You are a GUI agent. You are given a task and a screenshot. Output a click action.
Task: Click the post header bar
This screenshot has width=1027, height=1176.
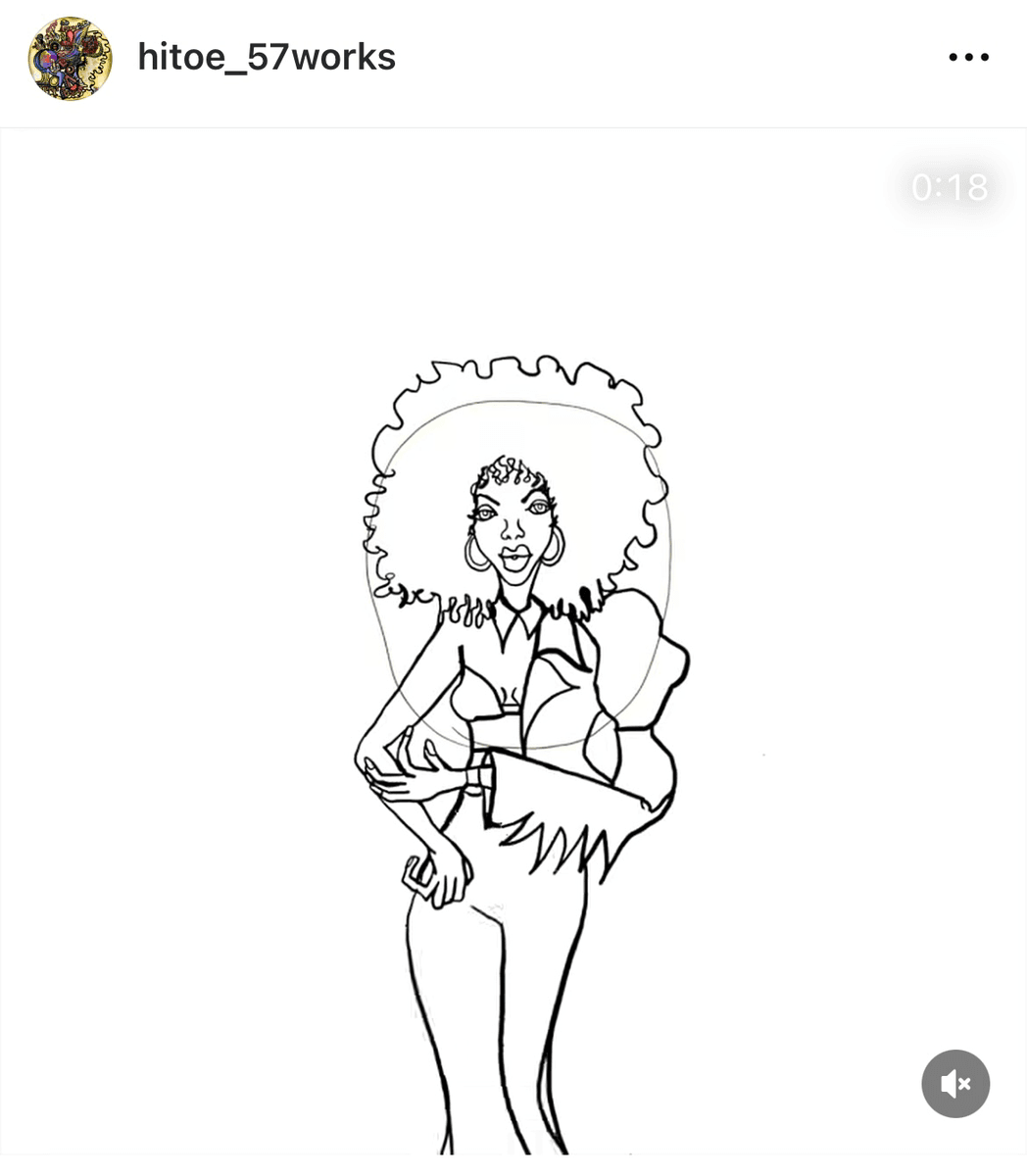click(x=513, y=63)
